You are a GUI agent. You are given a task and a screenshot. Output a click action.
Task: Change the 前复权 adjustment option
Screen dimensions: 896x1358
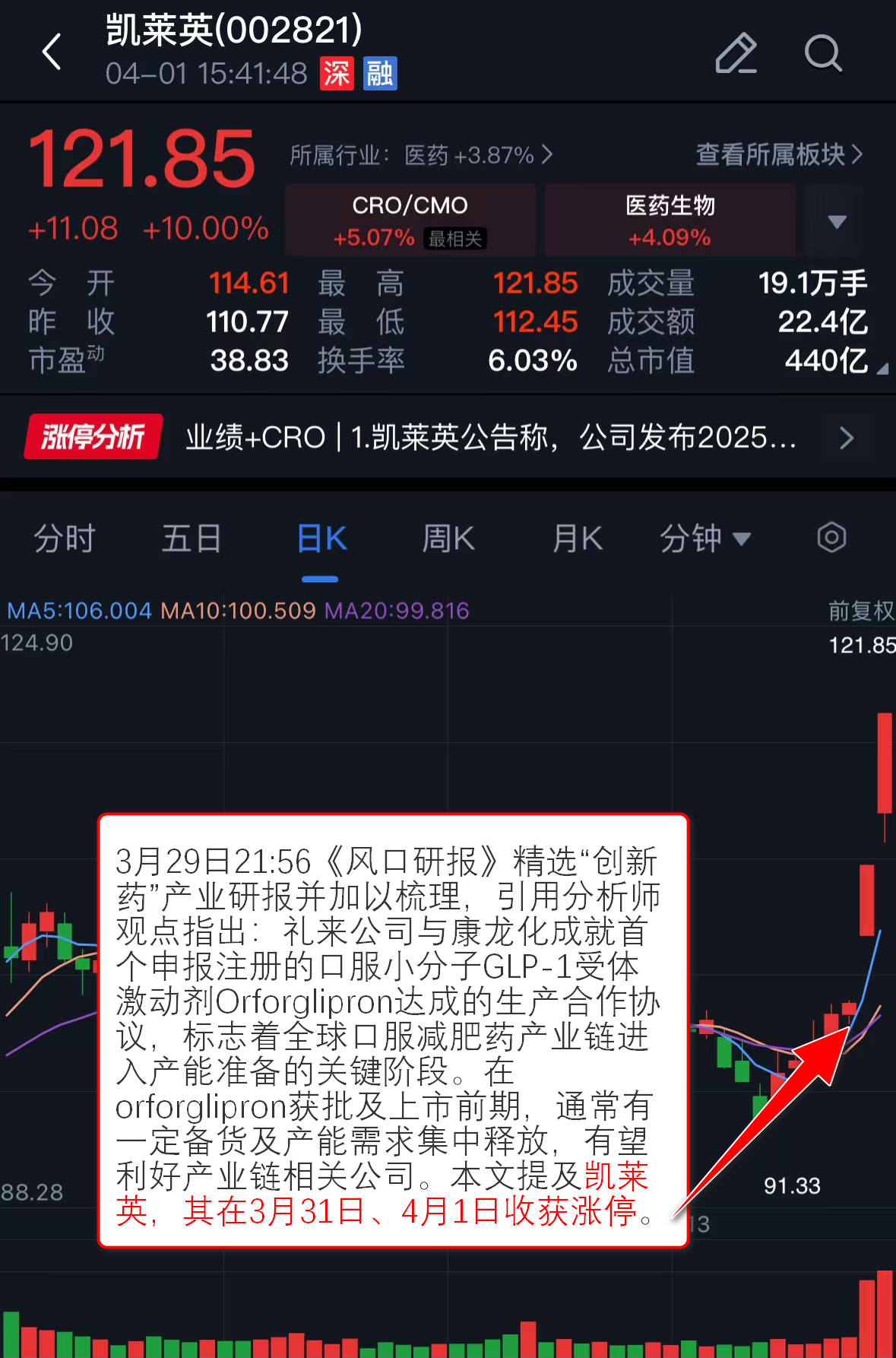coord(860,611)
